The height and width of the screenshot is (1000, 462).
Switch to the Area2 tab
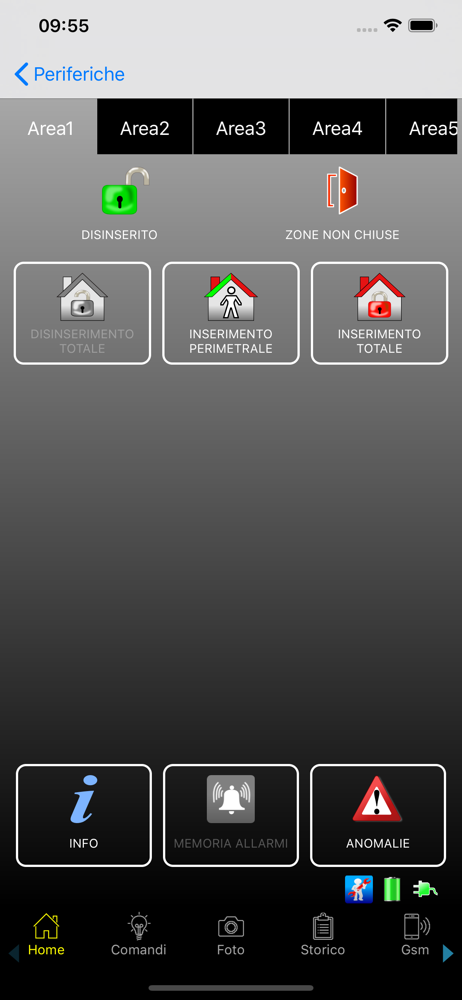tap(145, 128)
